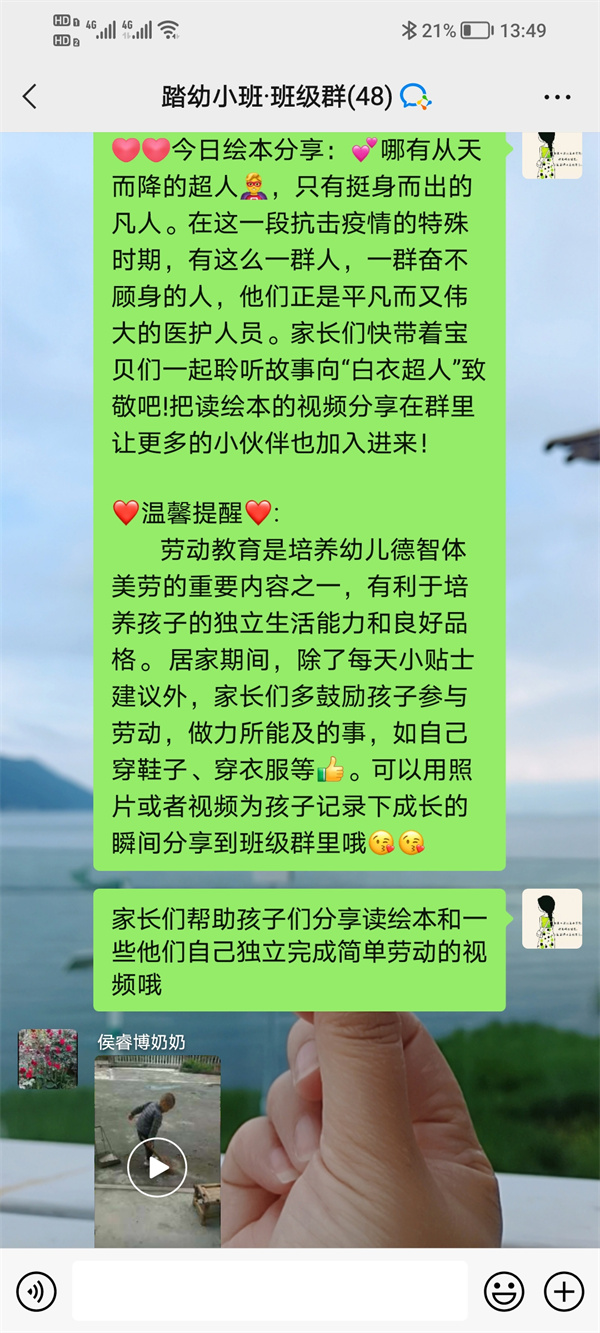Open 侯睿博奶奶's flower avatar profile
Viewport: 600px width, 1333px height.
coord(48,1059)
